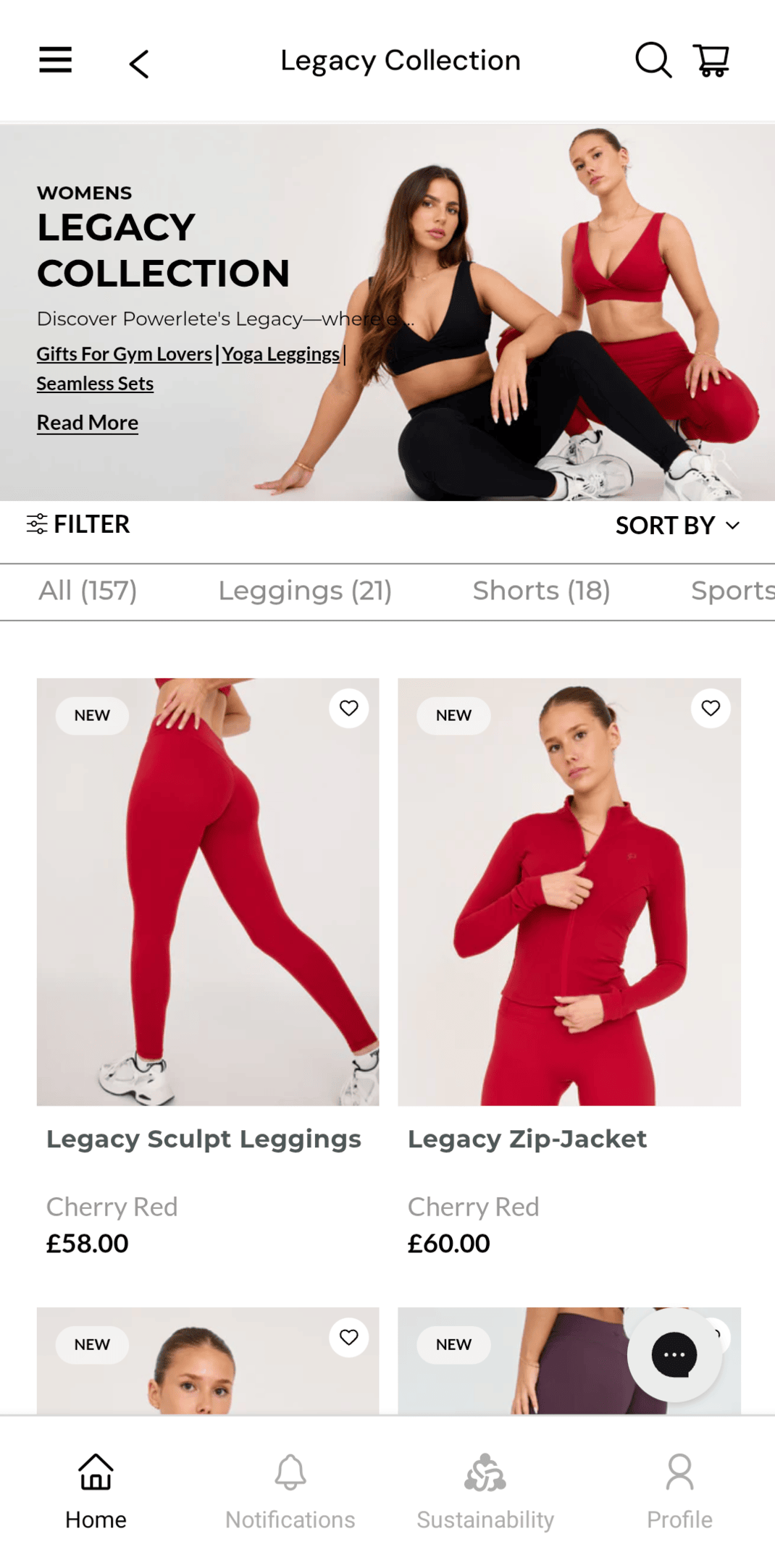775x1568 pixels.
Task: Tap Read More in the banner
Action: [x=87, y=423]
